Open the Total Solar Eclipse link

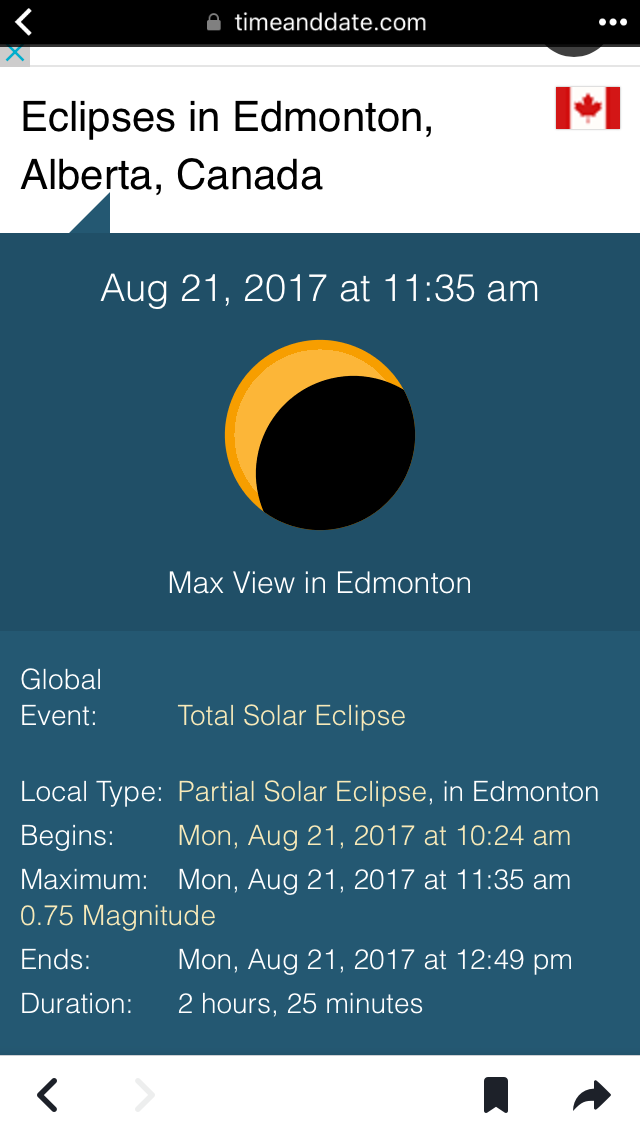click(x=291, y=716)
